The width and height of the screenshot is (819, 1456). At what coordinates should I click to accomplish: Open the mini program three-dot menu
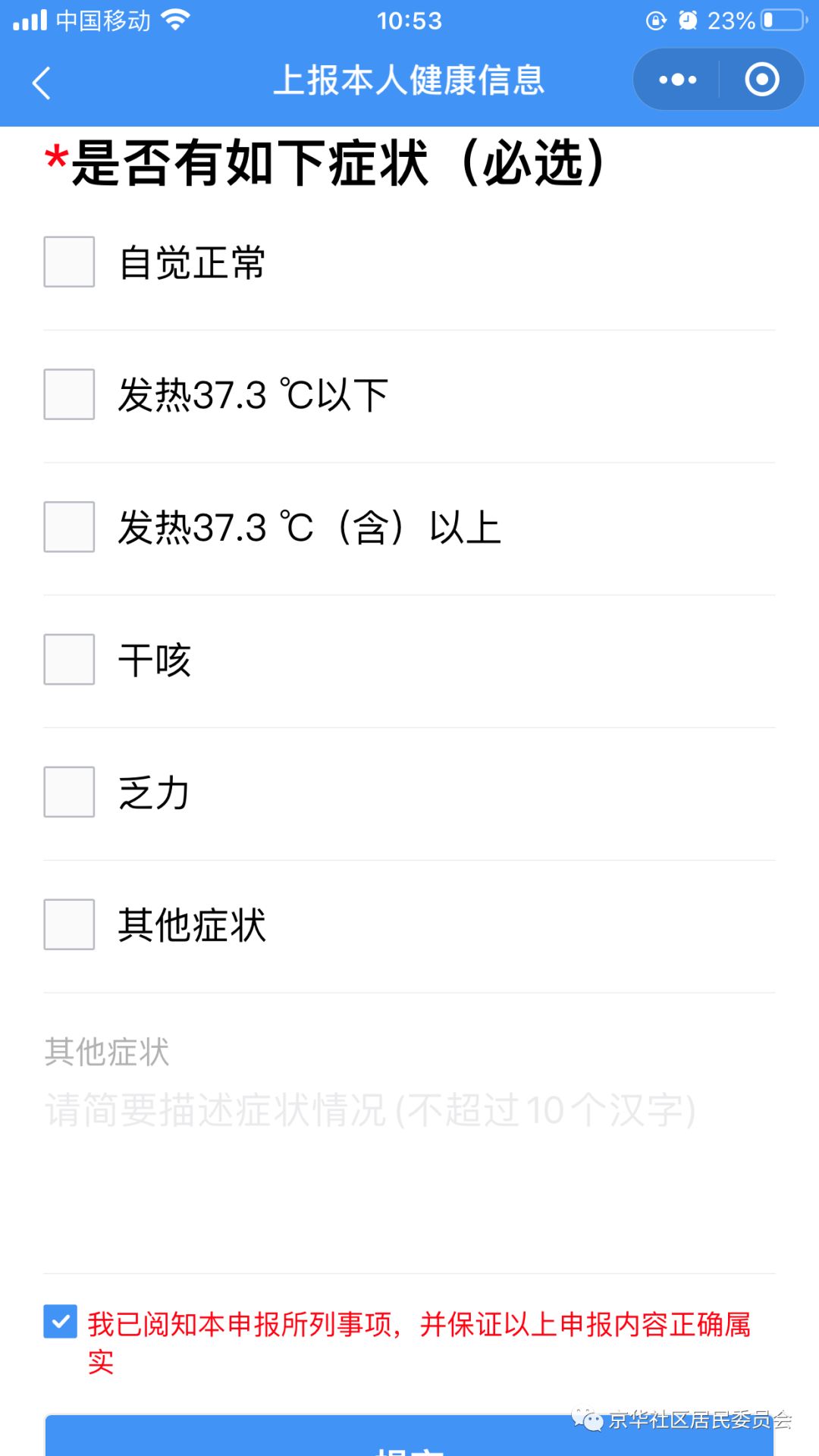pyautogui.click(x=677, y=80)
